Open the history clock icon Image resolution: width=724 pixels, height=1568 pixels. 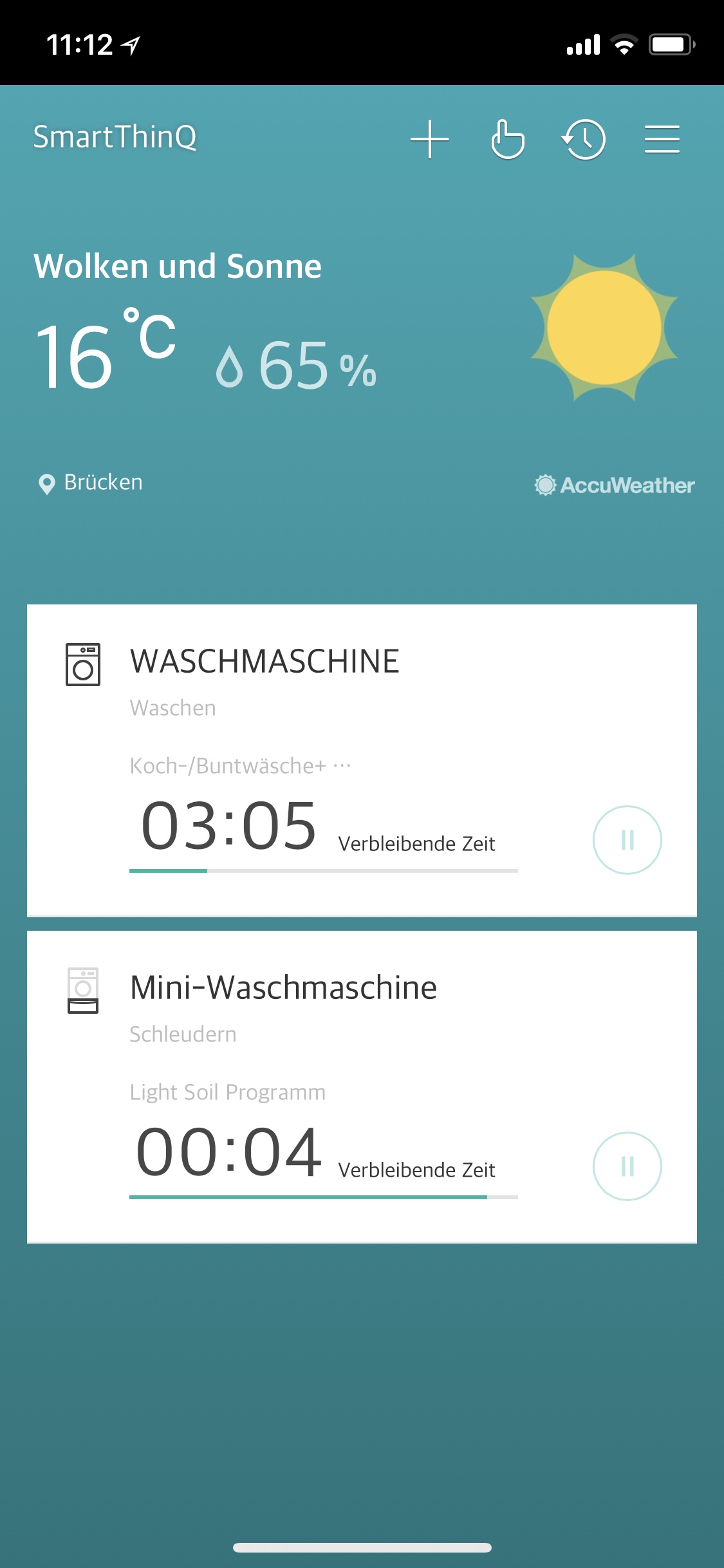[584, 139]
